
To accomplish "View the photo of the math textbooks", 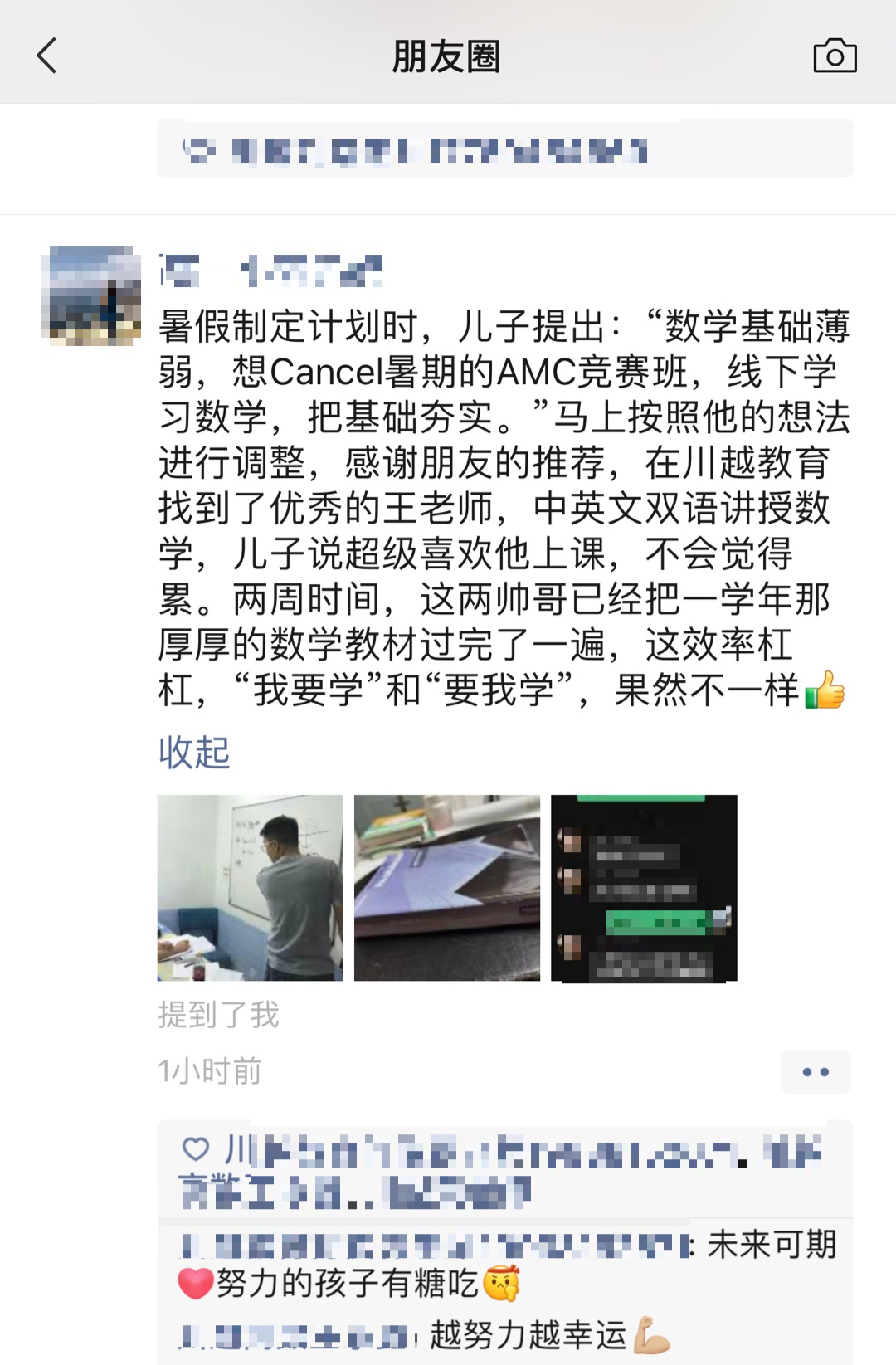I will 447,888.
